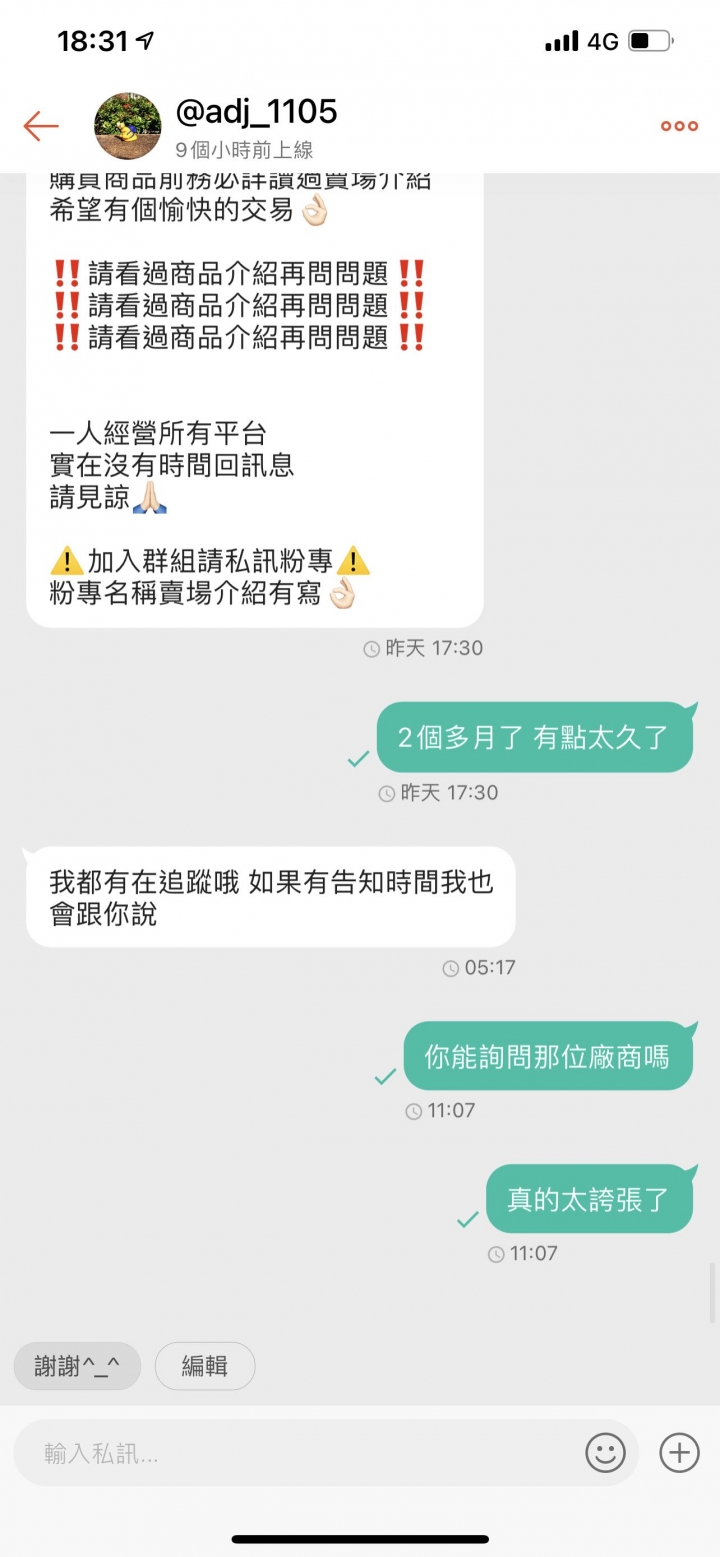This screenshot has height=1557, width=720.
Task: Tap the cellular signal indicator in status bar
Action: tap(563, 40)
